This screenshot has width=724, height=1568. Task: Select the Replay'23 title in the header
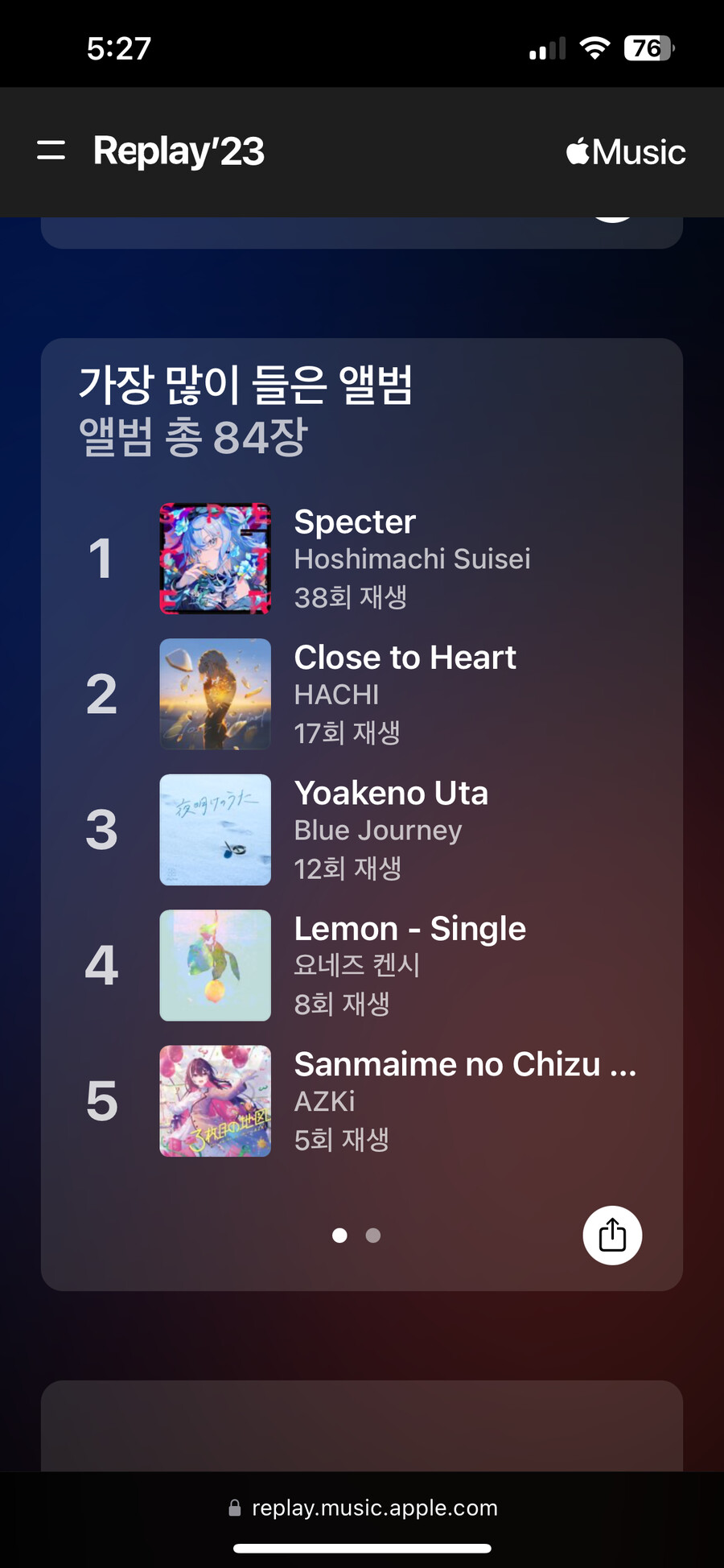[179, 151]
